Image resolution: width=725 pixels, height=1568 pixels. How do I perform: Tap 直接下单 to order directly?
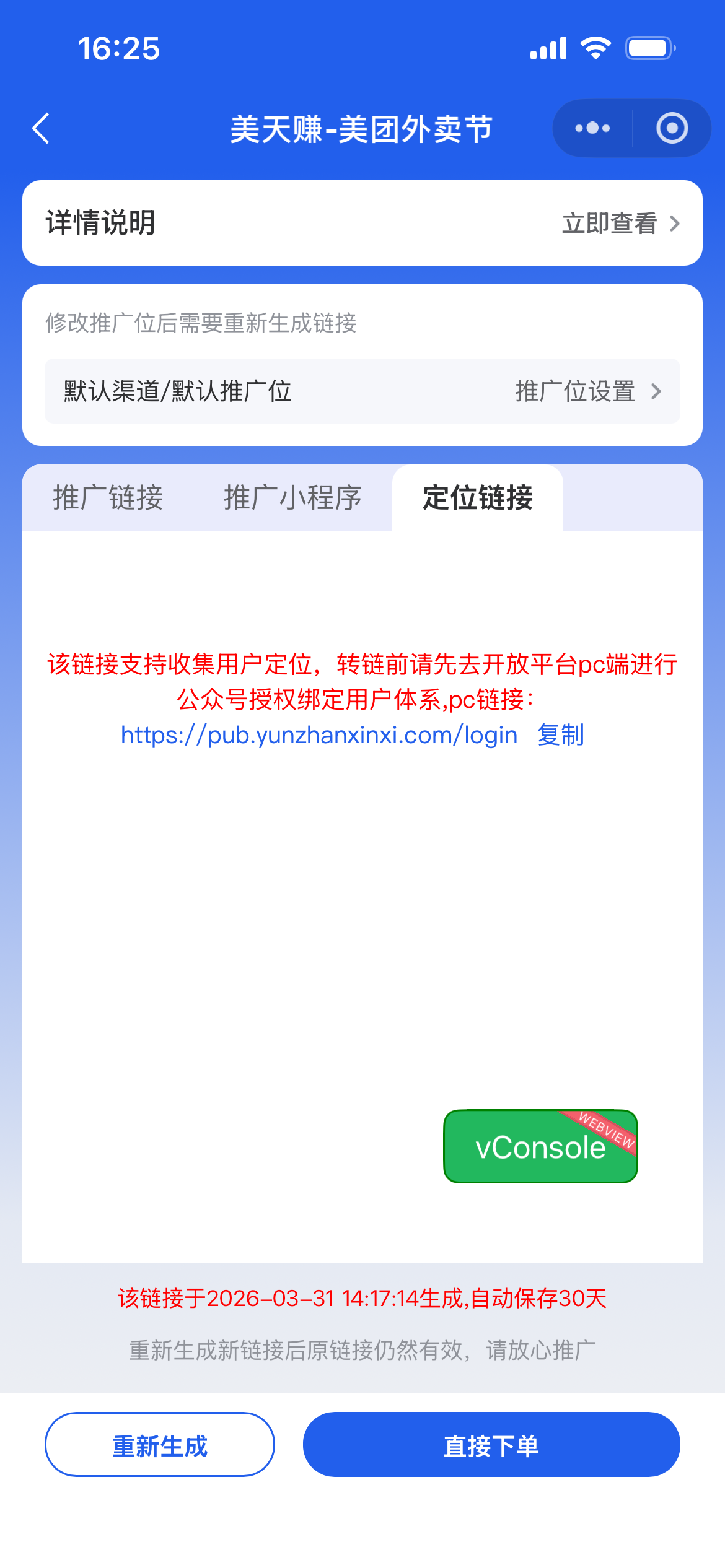[x=491, y=1445]
